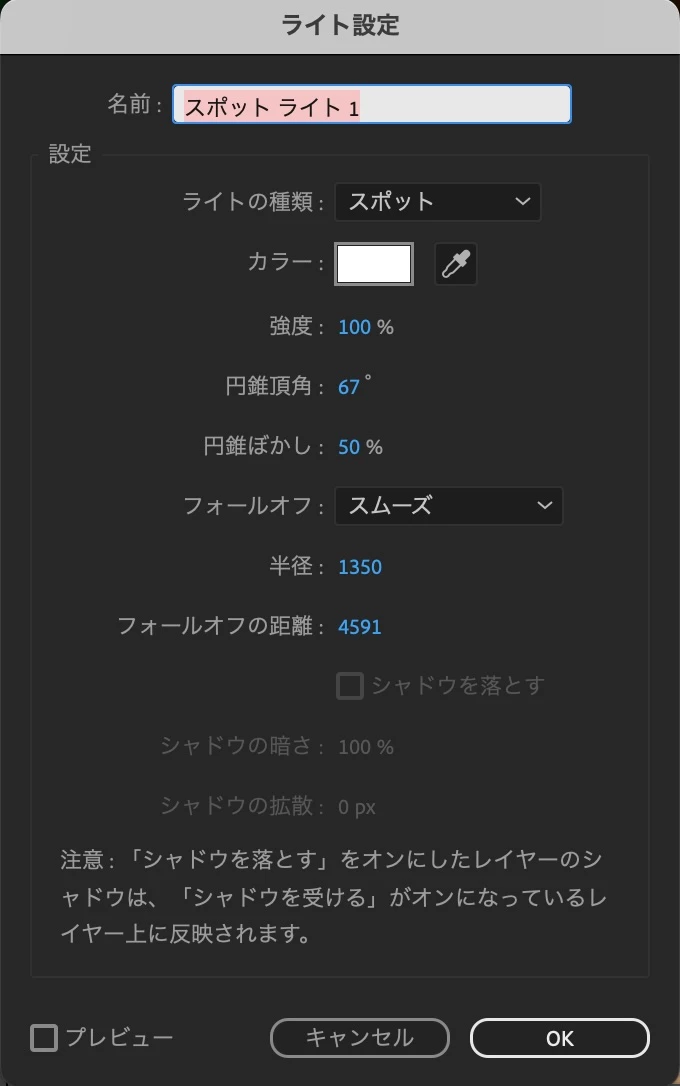Tap the 名前 text field
680x1086 pixels.
371,105
